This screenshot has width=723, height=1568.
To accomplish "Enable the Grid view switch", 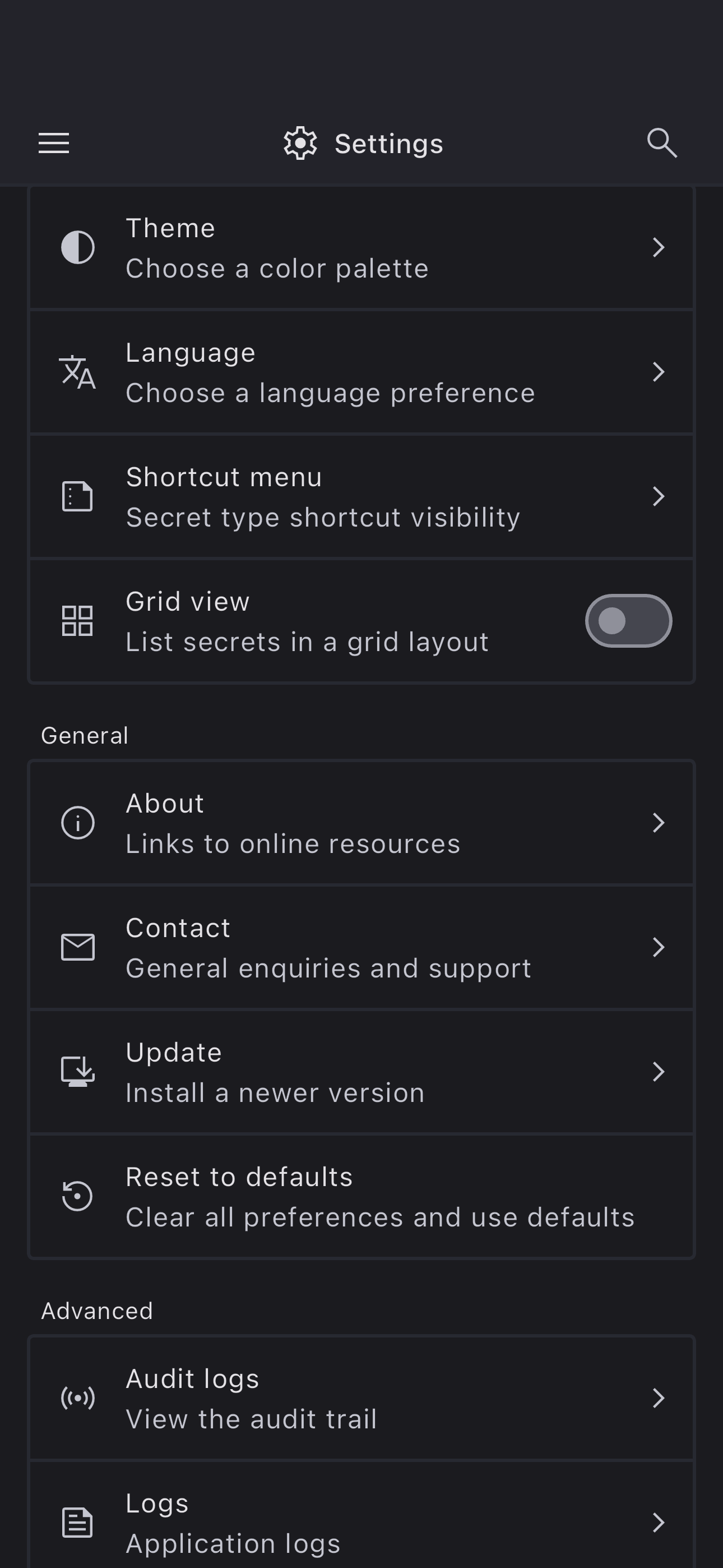I will pyautogui.click(x=628, y=621).
